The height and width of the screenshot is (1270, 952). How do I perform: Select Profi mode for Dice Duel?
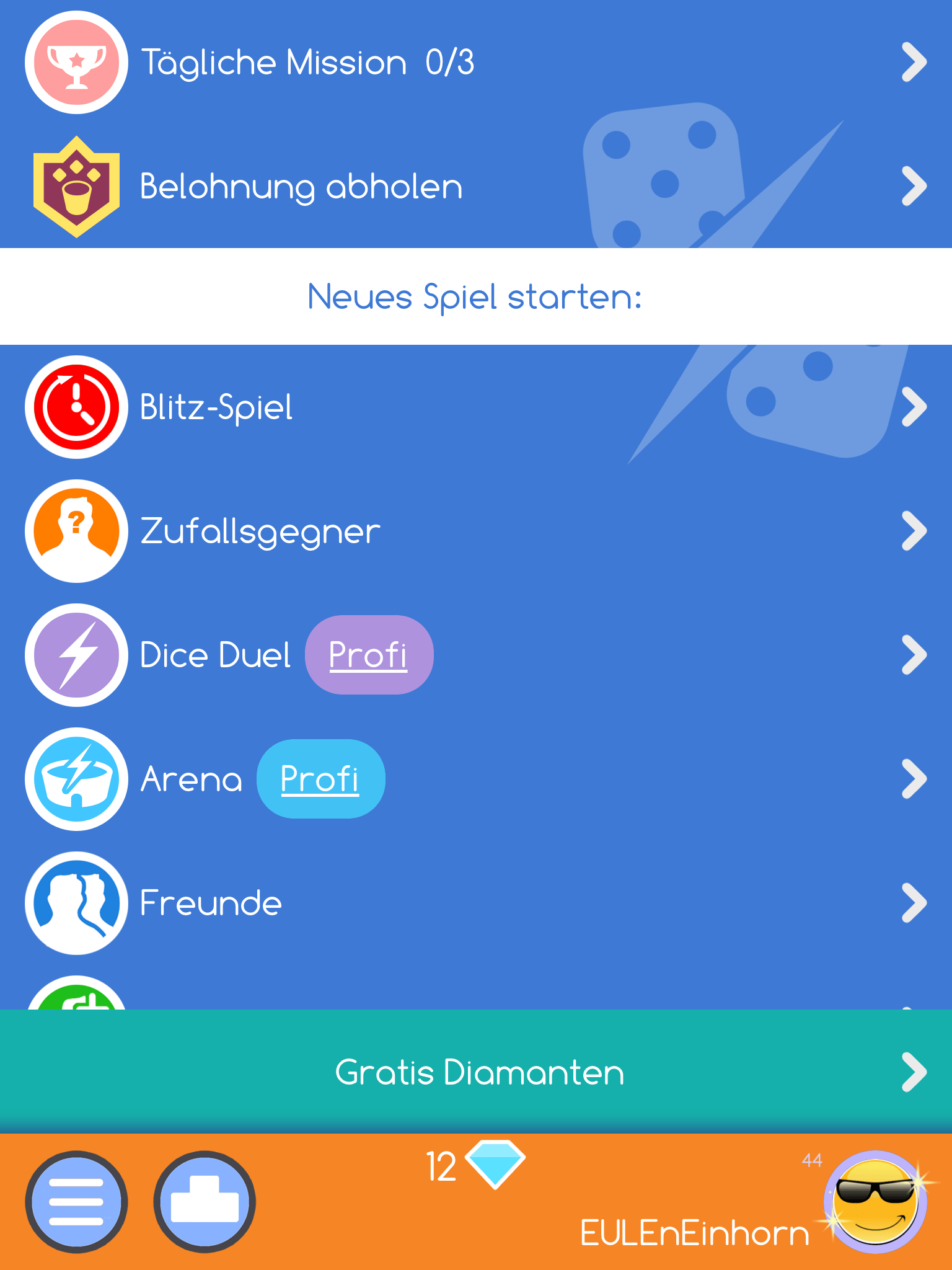pyautogui.click(x=369, y=655)
